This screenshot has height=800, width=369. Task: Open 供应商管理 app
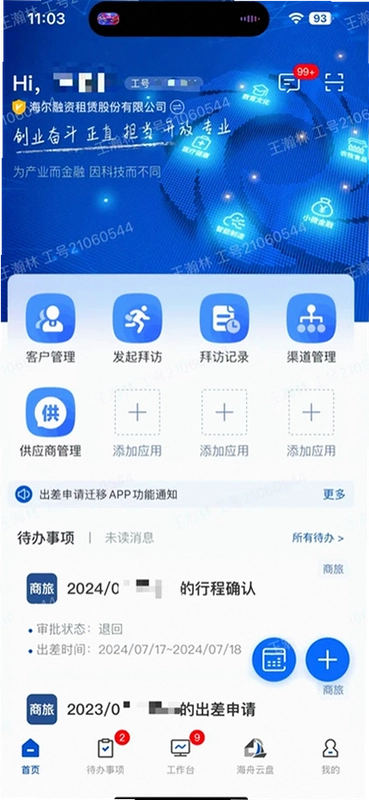pos(51,423)
